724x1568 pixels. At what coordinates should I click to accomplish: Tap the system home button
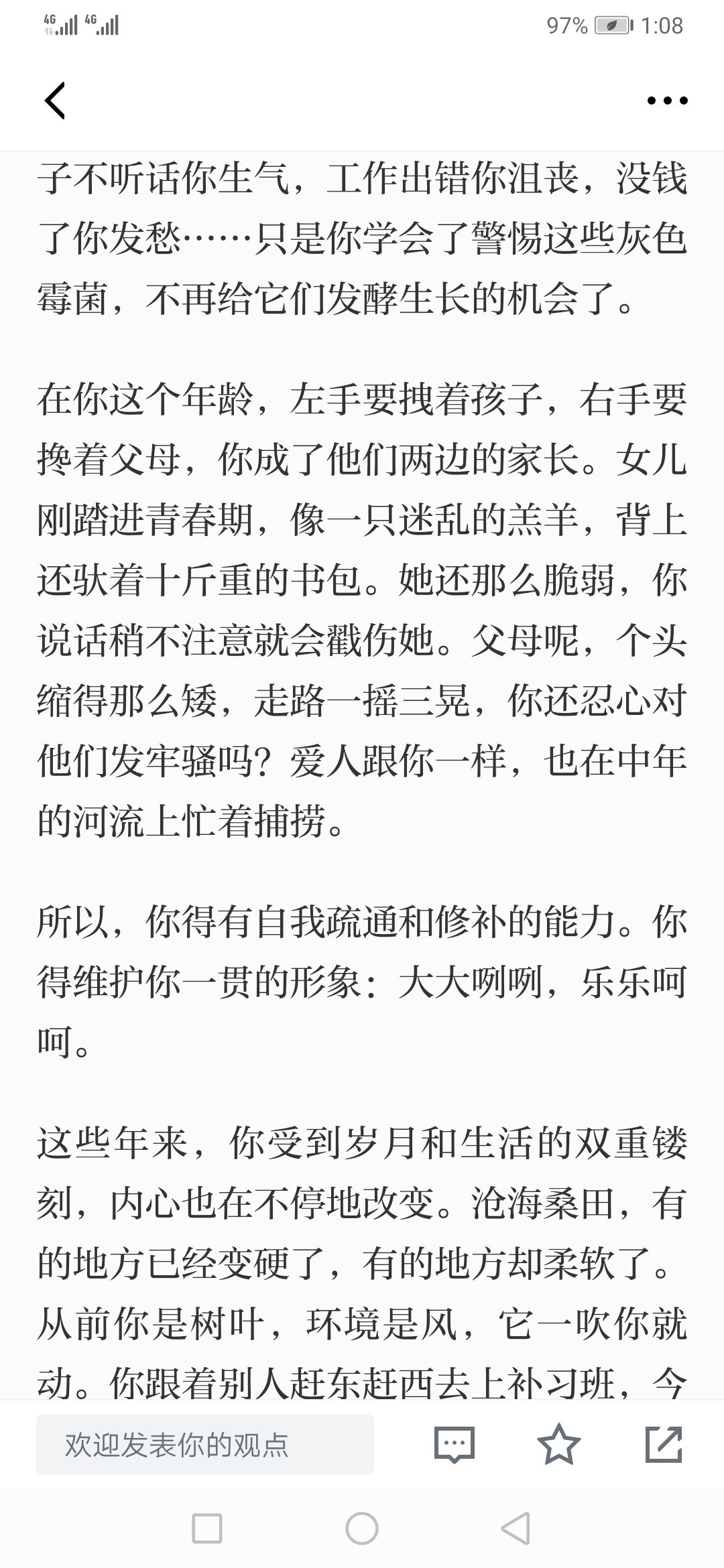(x=362, y=1529)
